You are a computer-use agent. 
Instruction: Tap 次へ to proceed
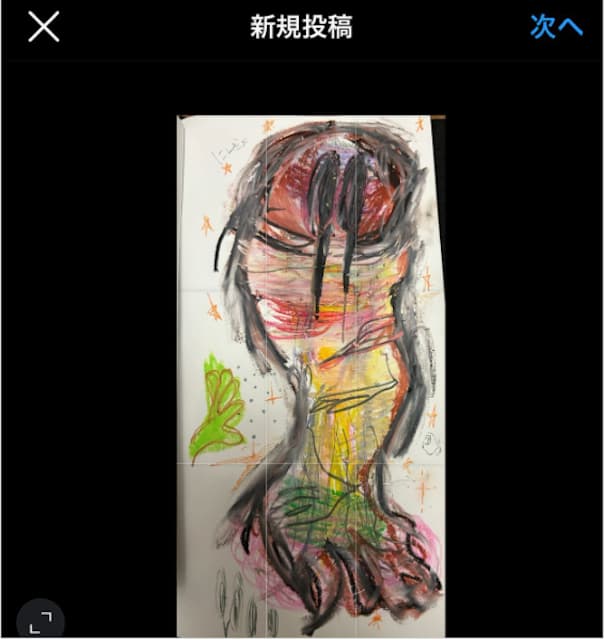pyautogui.click(x=556, y=27)
